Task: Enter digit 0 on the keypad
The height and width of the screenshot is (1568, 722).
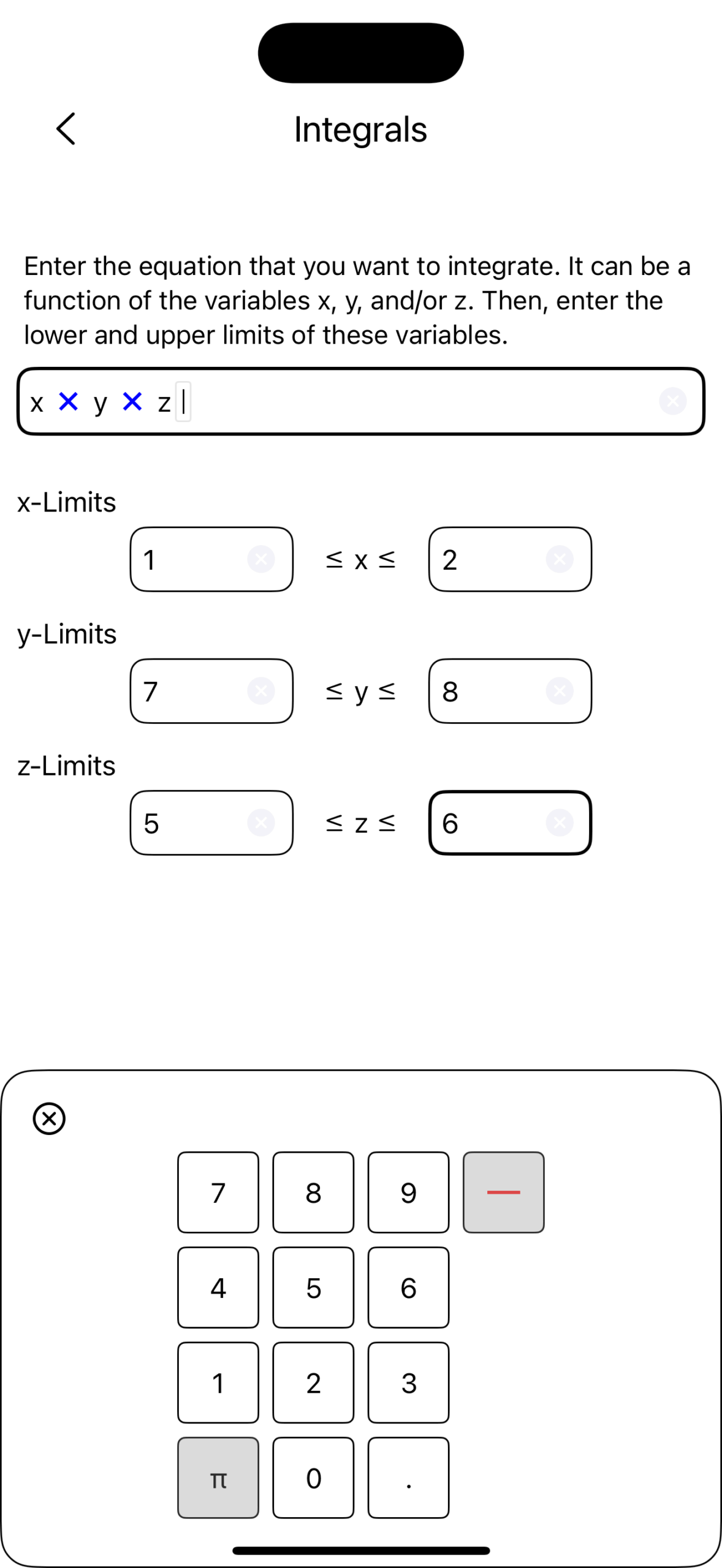Action: 313,1477
